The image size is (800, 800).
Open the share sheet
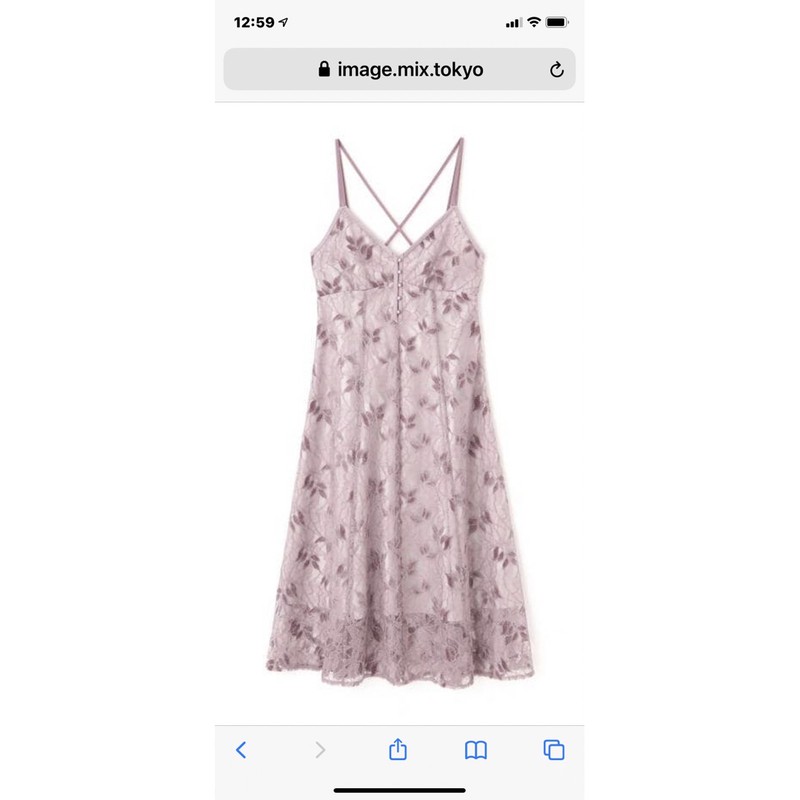398,749
